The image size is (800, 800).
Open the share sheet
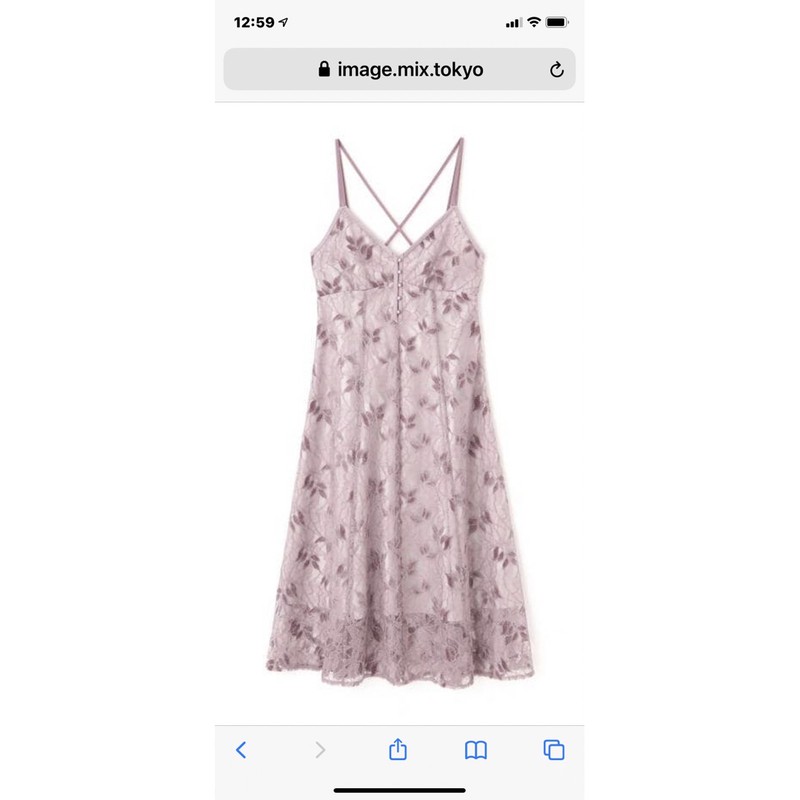398,749
